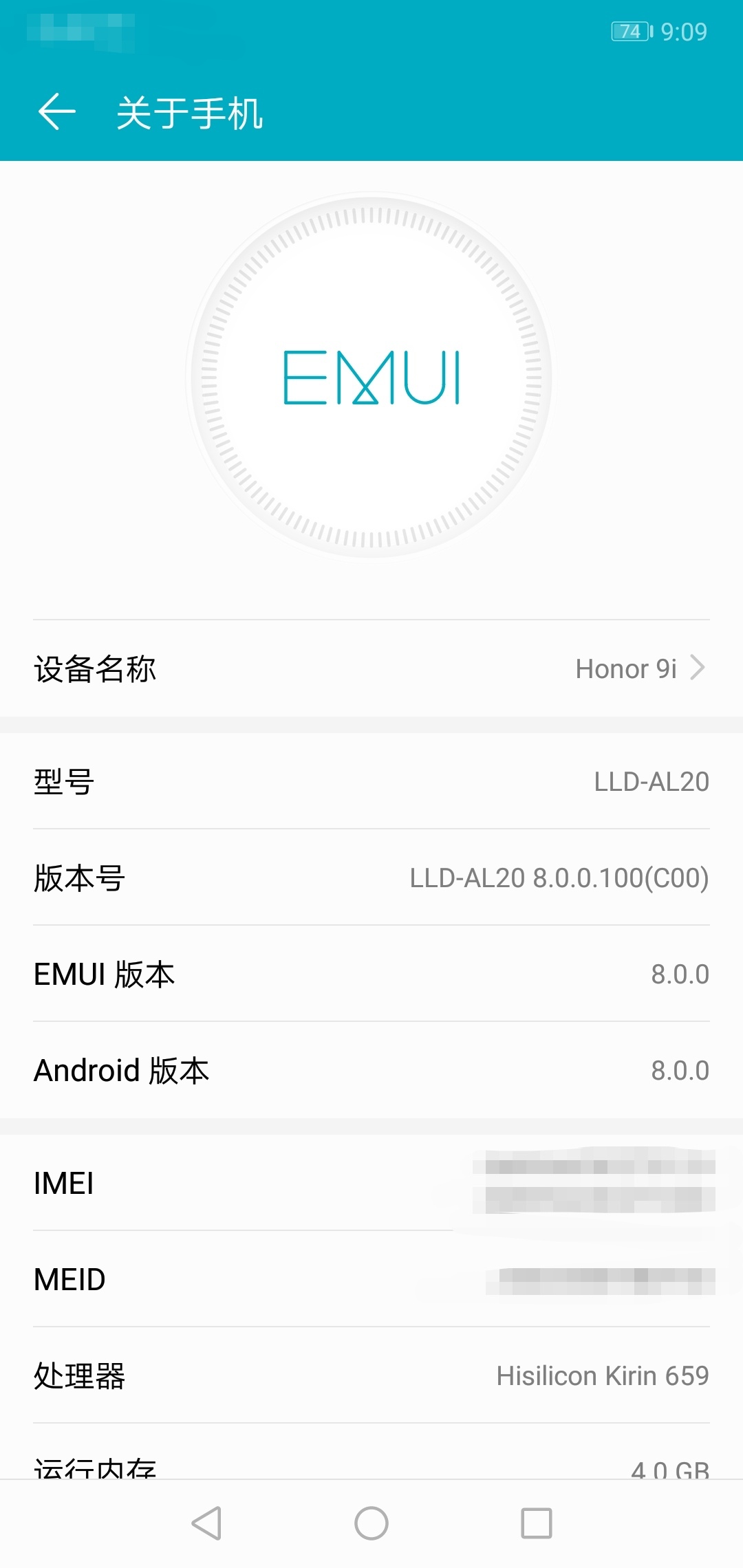Go back from the 关于手机 page
Screen dimensions: 743x1568
tap(56, 112)
